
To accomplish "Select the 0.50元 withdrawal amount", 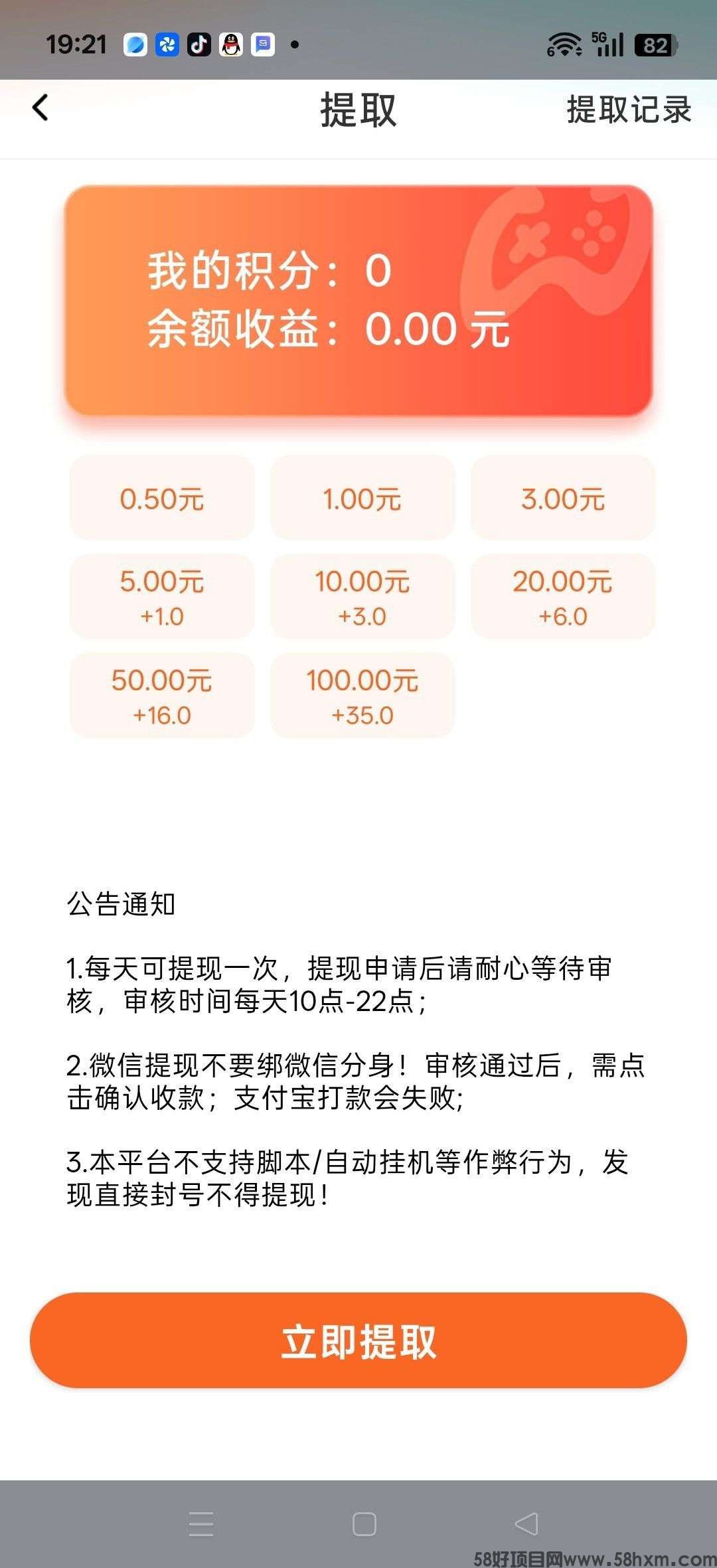I will point(162,498).
